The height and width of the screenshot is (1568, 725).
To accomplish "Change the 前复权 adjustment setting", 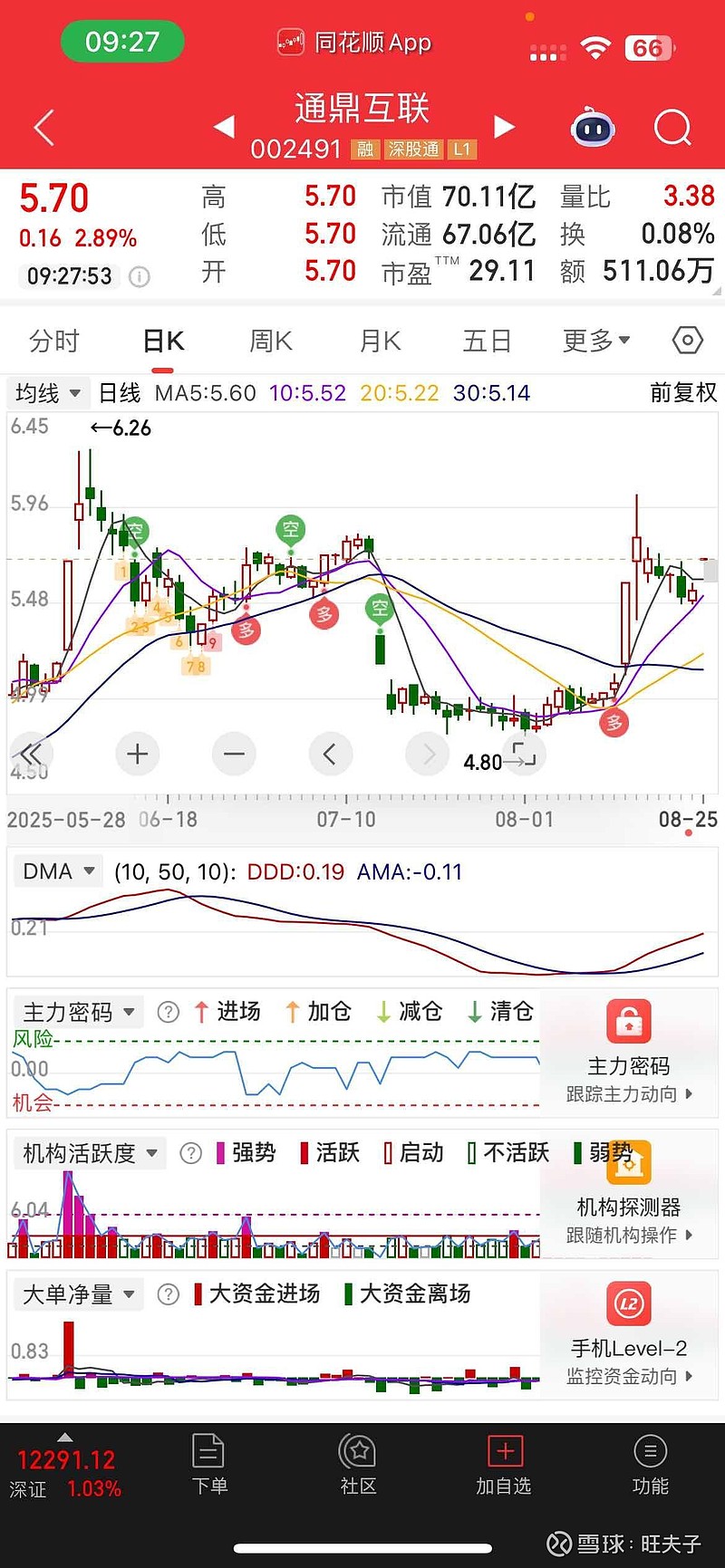I will (x=683, y=392).
